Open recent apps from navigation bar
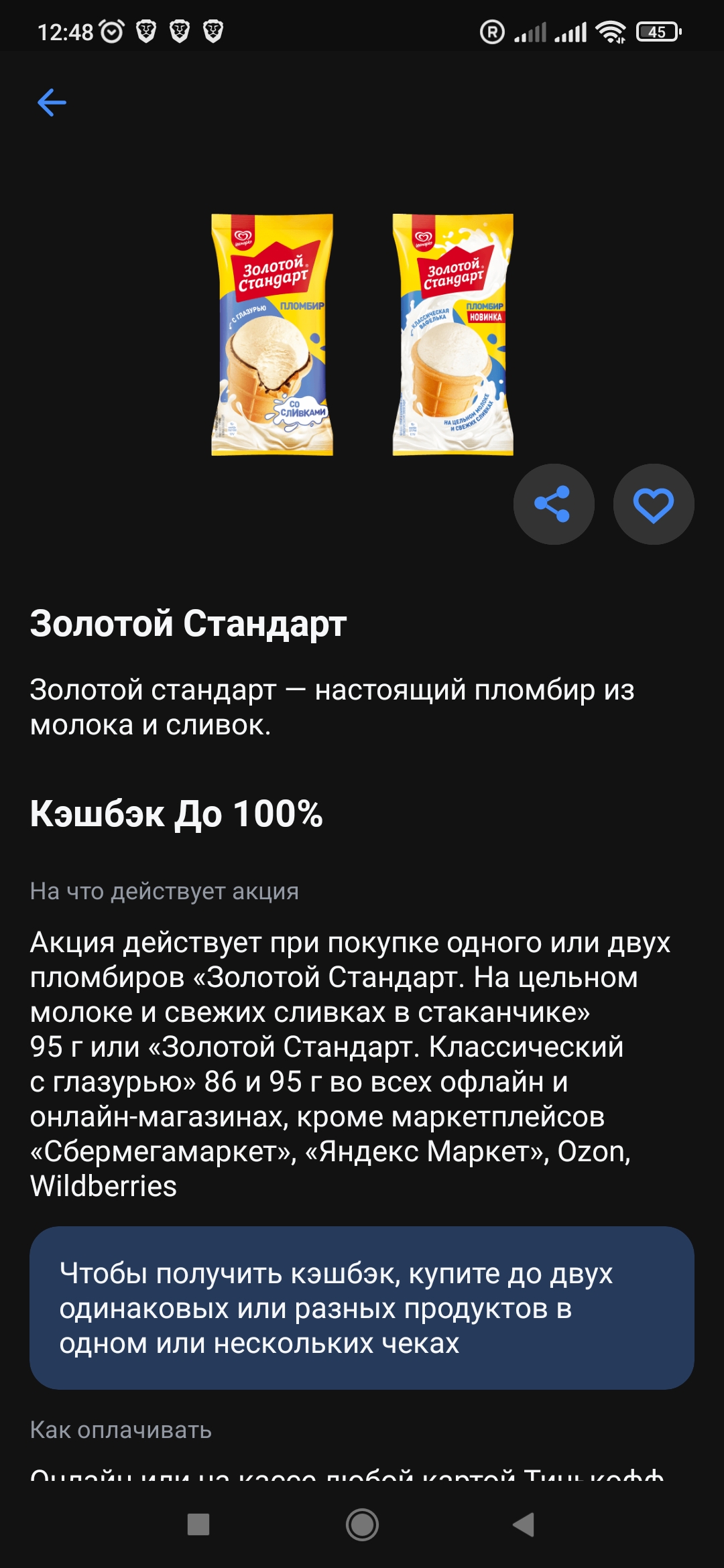 point(198,1525)
